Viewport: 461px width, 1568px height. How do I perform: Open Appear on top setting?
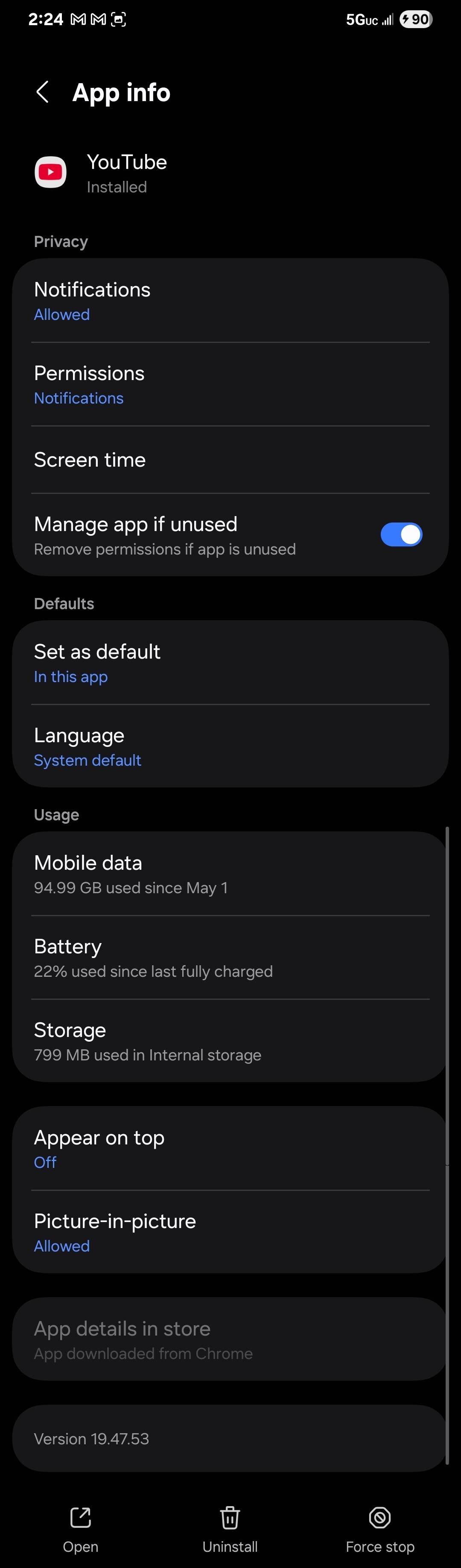click(x=230, y=1149)
